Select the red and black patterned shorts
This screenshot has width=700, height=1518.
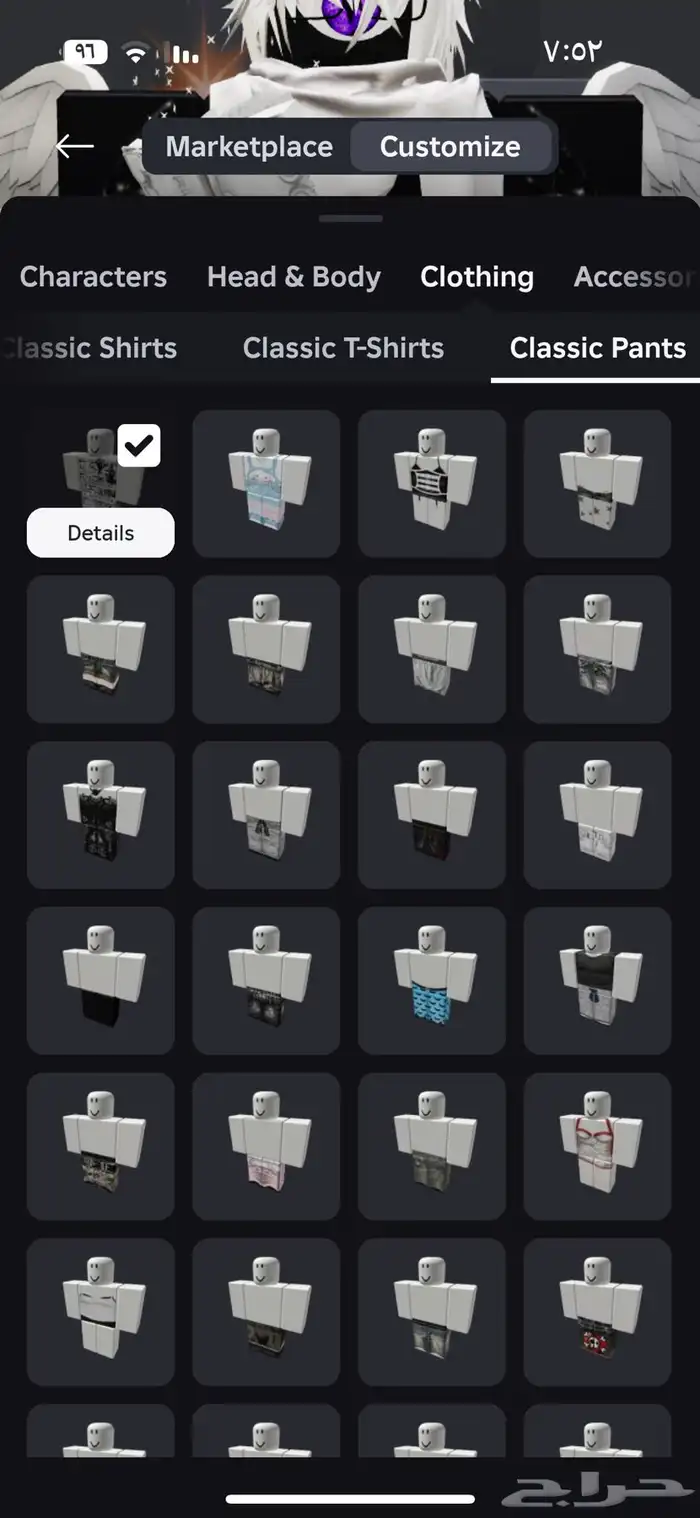click(x=597, y=1312)
